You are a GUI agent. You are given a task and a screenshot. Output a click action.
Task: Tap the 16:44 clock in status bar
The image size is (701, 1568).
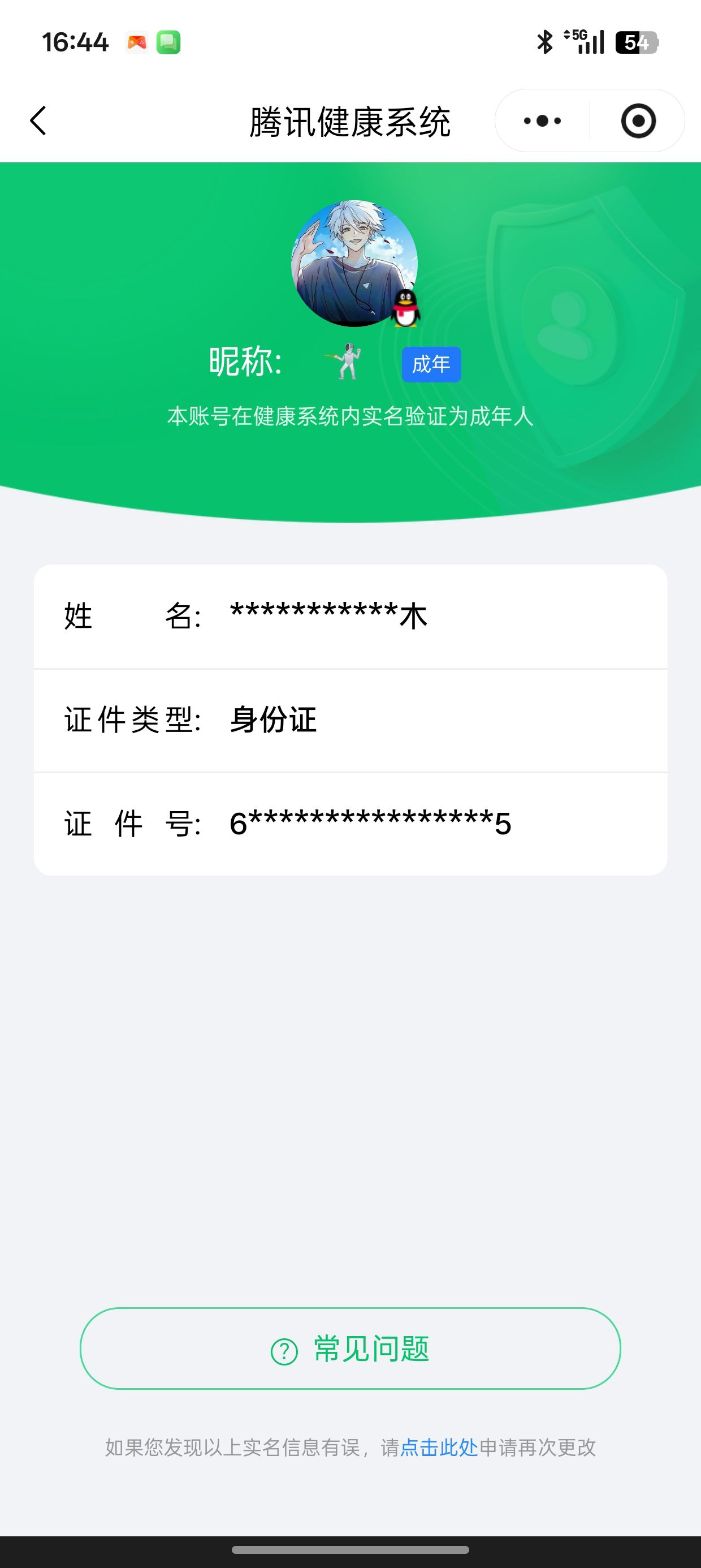click(x=75, y=41)
